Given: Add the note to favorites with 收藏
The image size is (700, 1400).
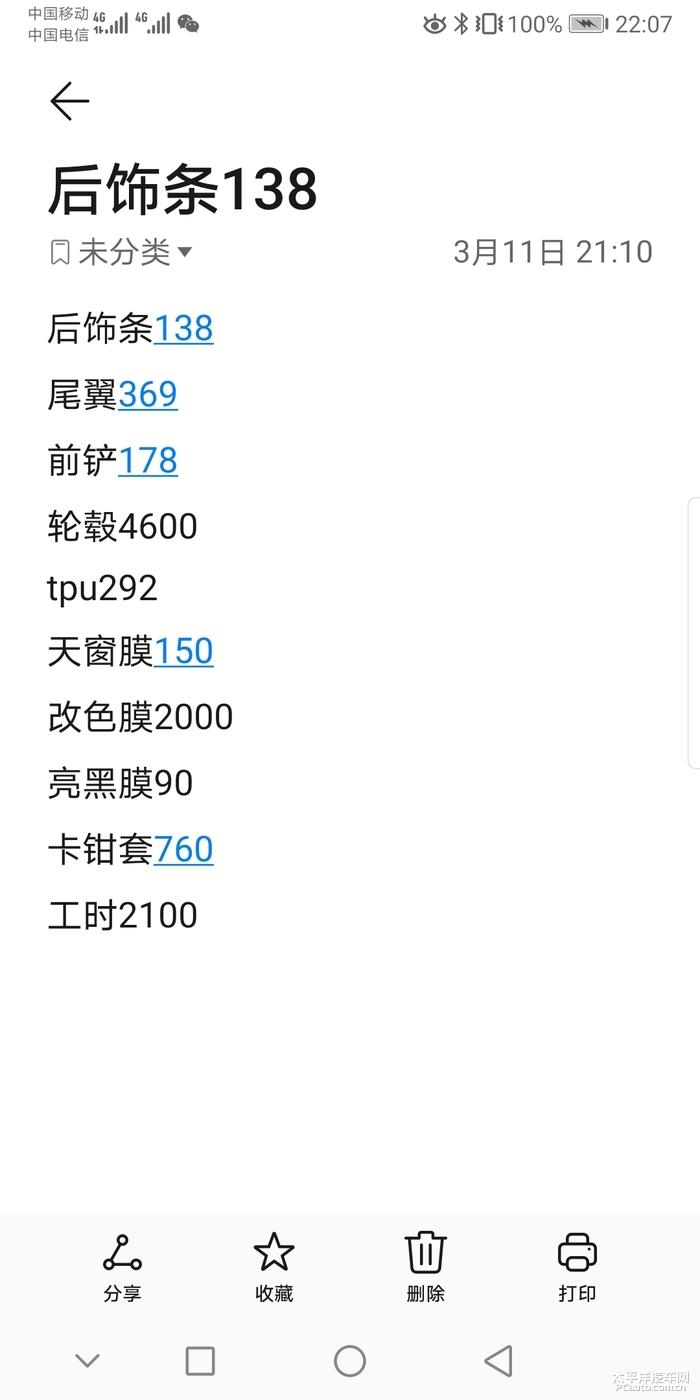Looking at the screenshot, I should coord(274,1267).
